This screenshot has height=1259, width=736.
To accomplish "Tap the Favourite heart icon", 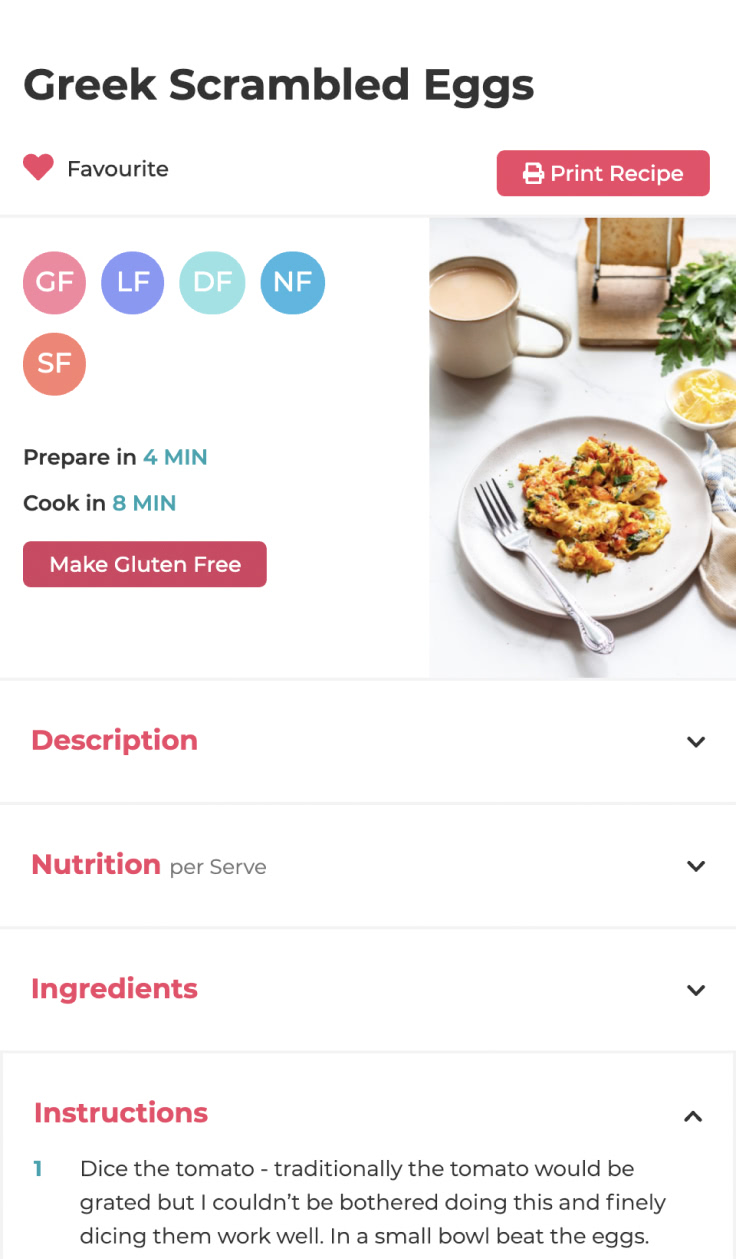I will [x=38, y=168].
